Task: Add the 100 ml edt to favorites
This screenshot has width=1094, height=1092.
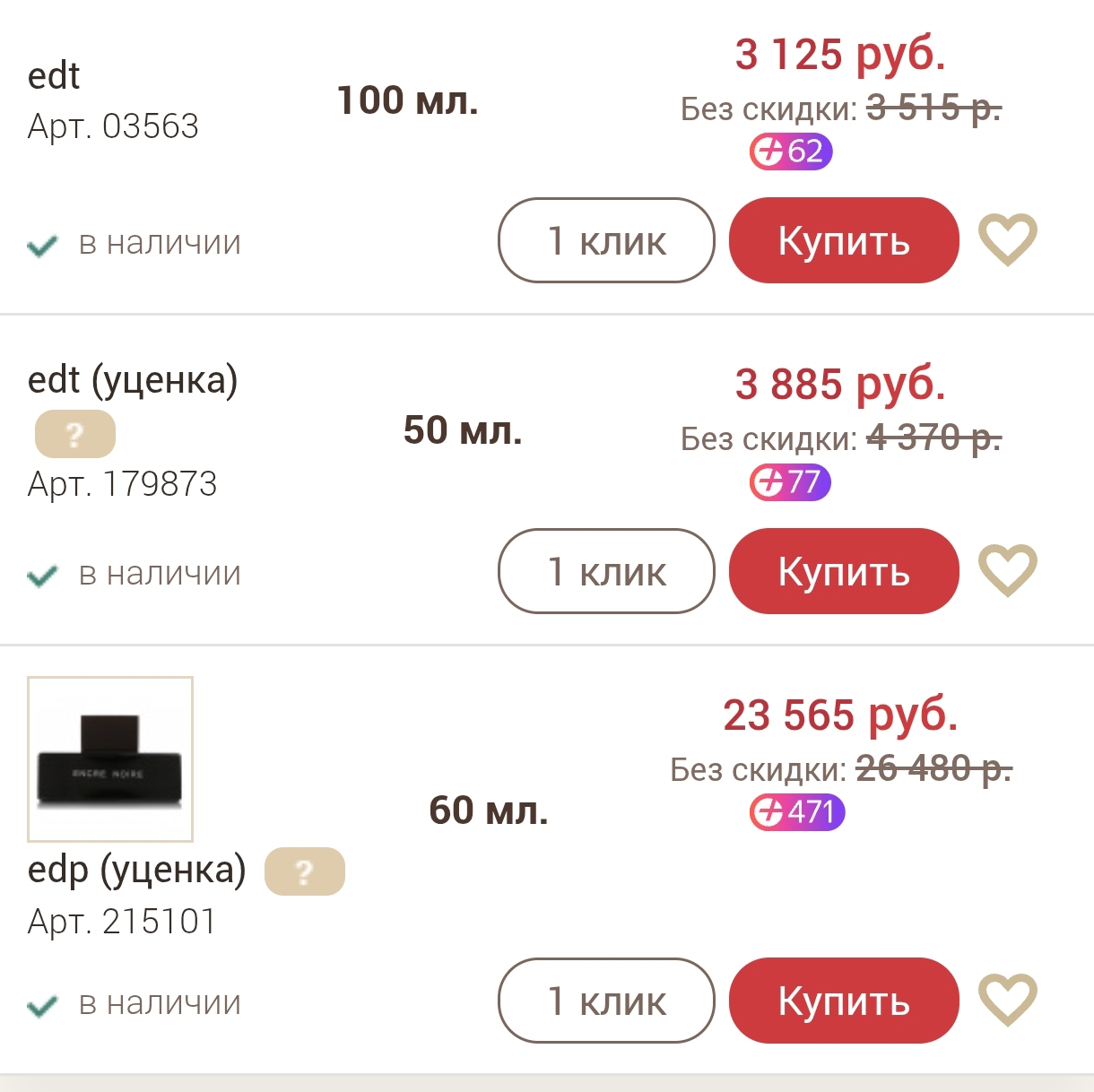Action: click(x=1007, y=239)
